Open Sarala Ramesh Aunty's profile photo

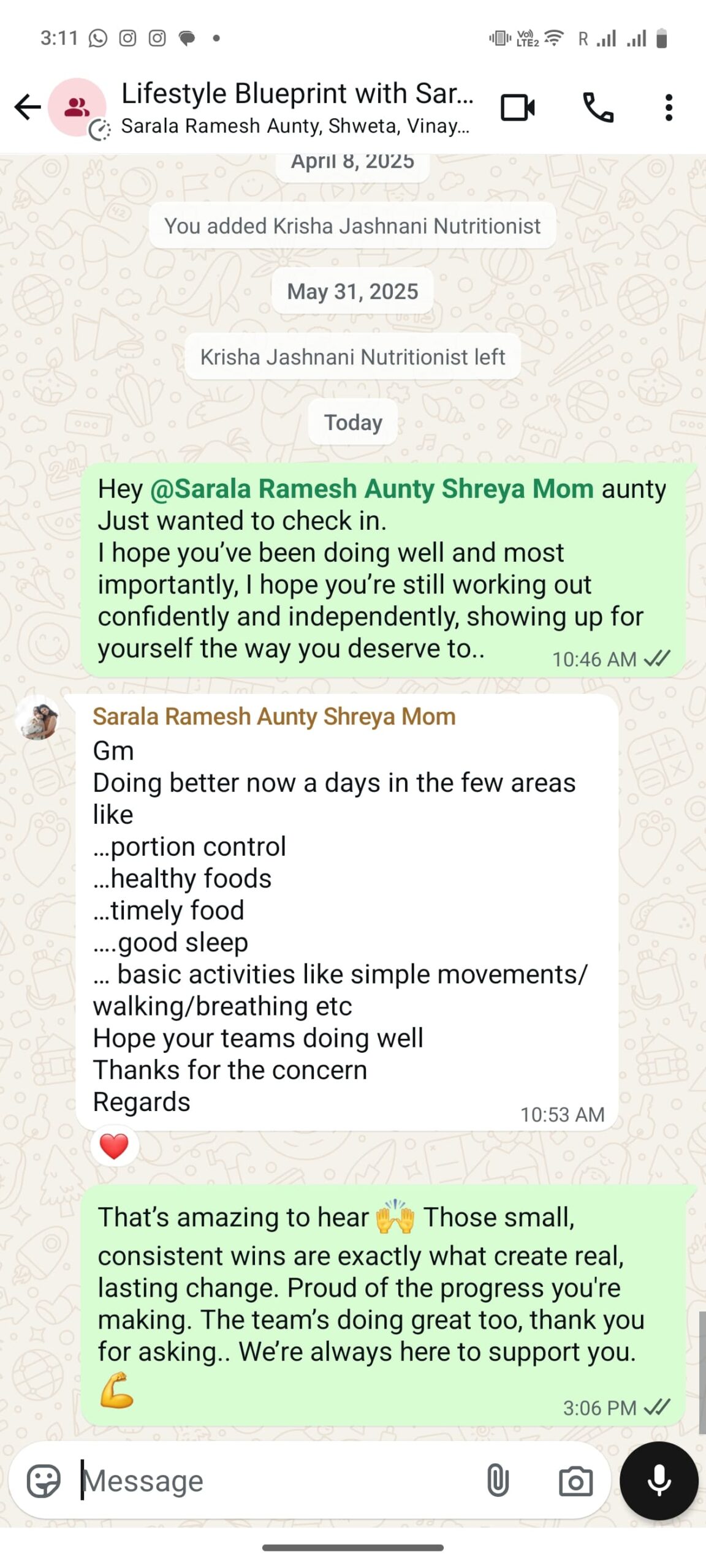pyautogui.click(x=38, y=718)
